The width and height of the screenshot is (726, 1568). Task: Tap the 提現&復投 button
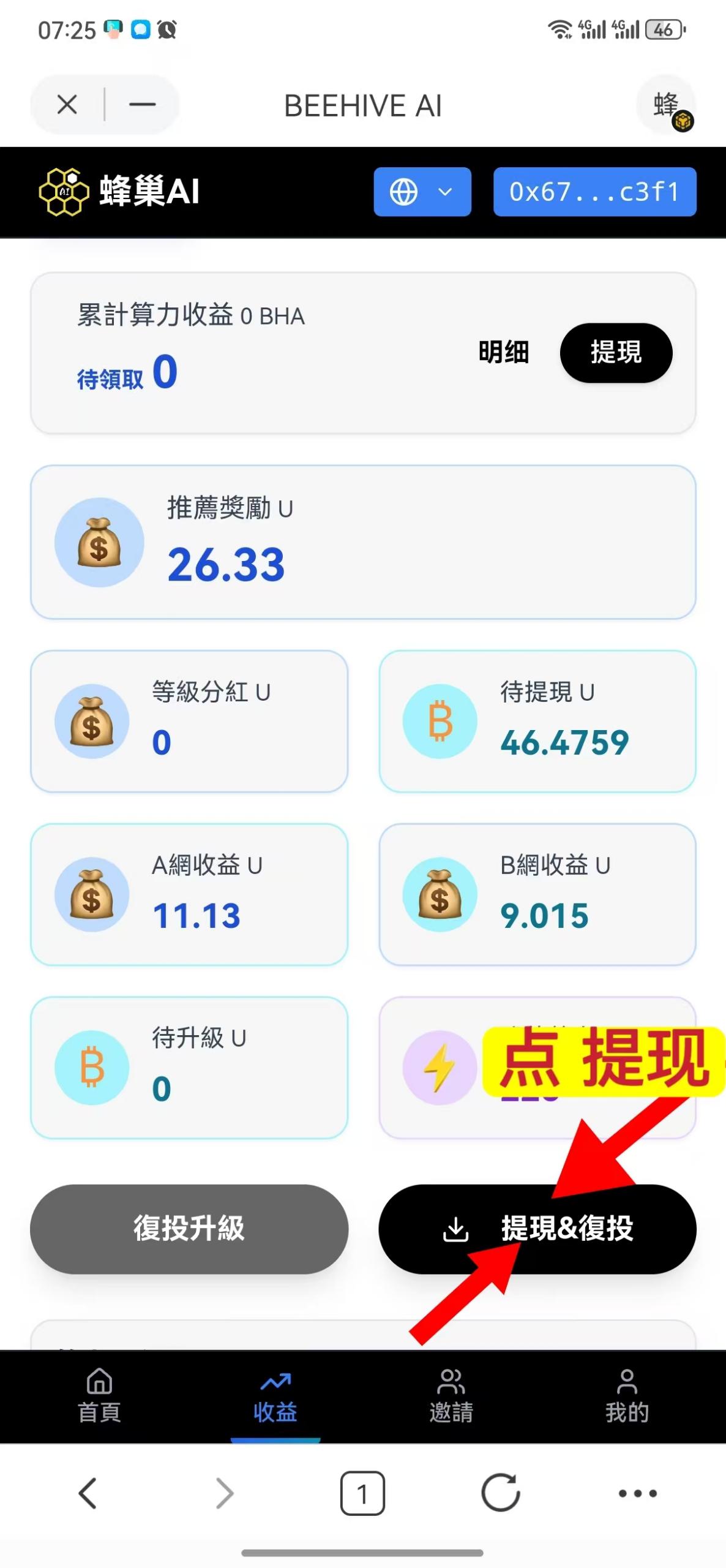tap(537, 1228)
